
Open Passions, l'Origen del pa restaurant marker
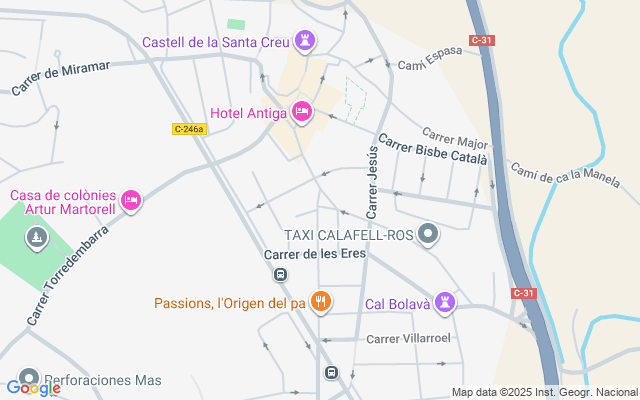pos(321,301)
